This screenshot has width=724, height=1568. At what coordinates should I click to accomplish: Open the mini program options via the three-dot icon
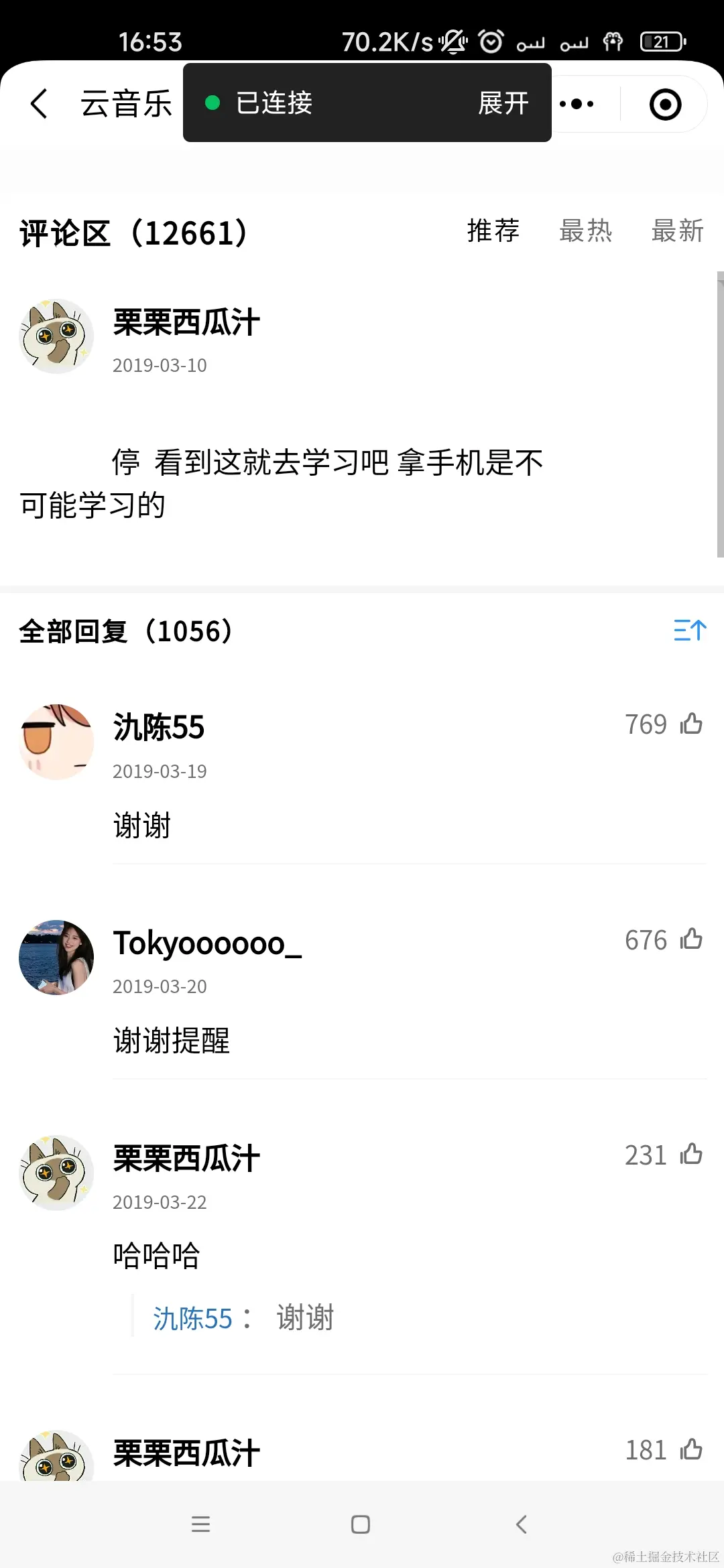point(578,103)
